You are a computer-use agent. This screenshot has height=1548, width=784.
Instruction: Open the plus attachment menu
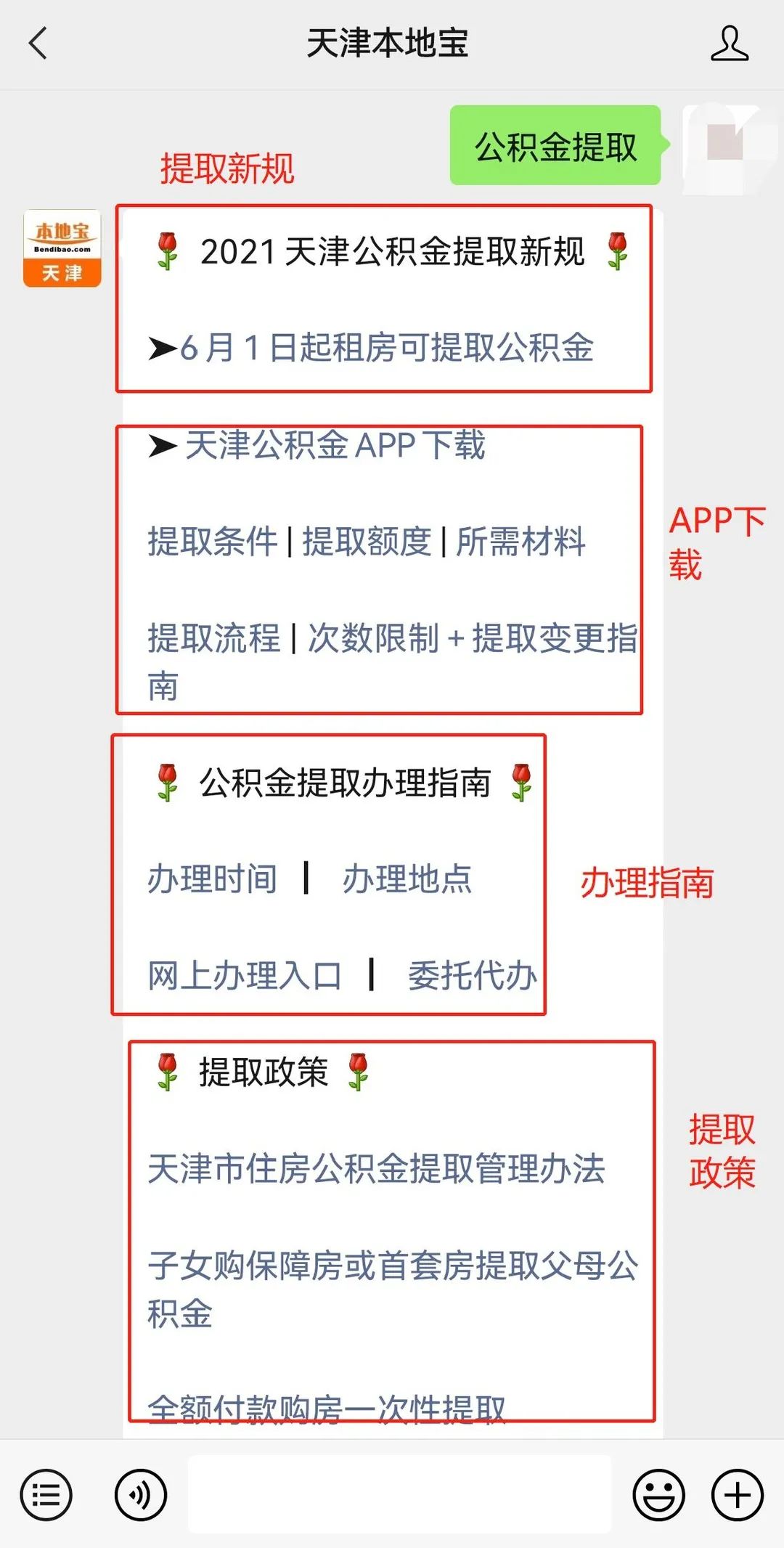pyautogui.click(x=737, y=1496)
